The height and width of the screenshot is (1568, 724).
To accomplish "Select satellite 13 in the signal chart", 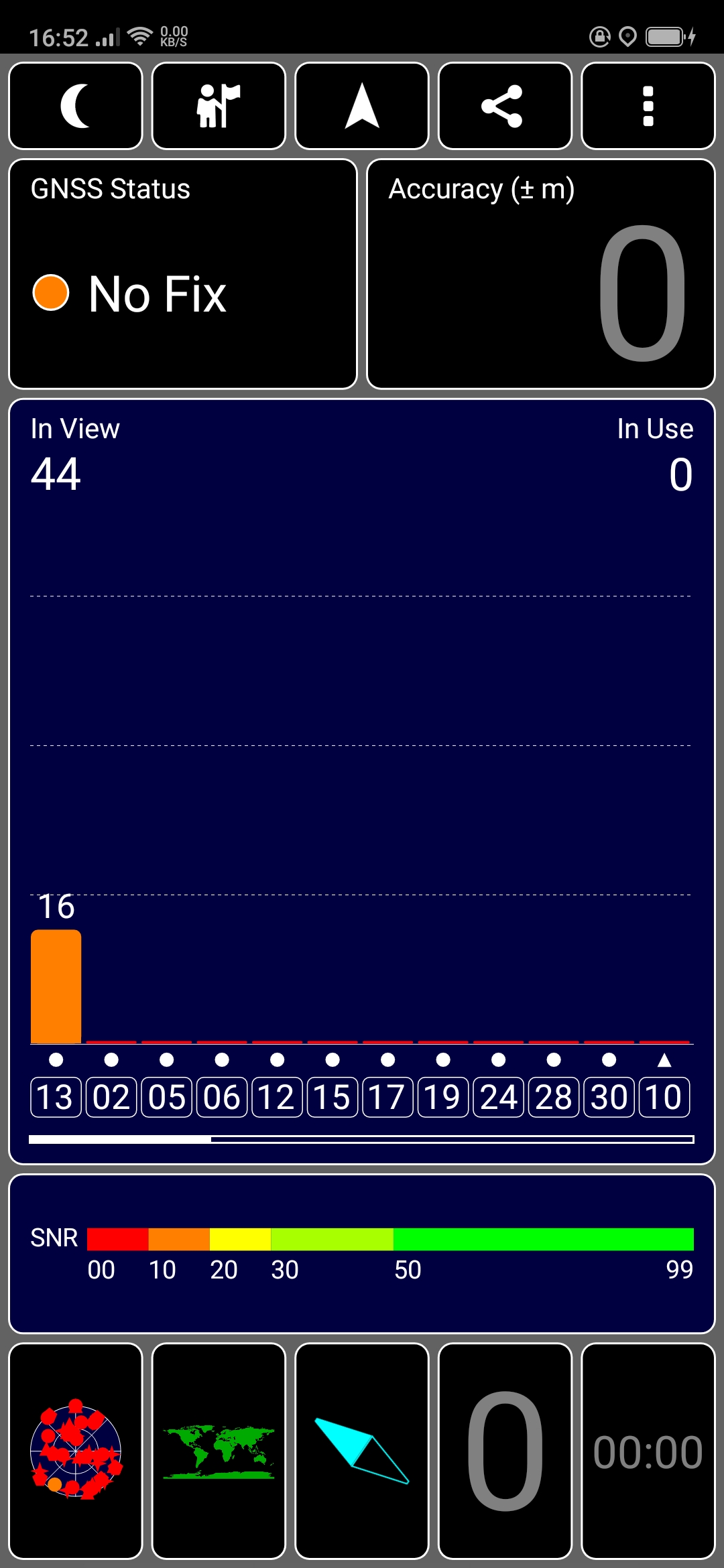I will click(56, 1097).
